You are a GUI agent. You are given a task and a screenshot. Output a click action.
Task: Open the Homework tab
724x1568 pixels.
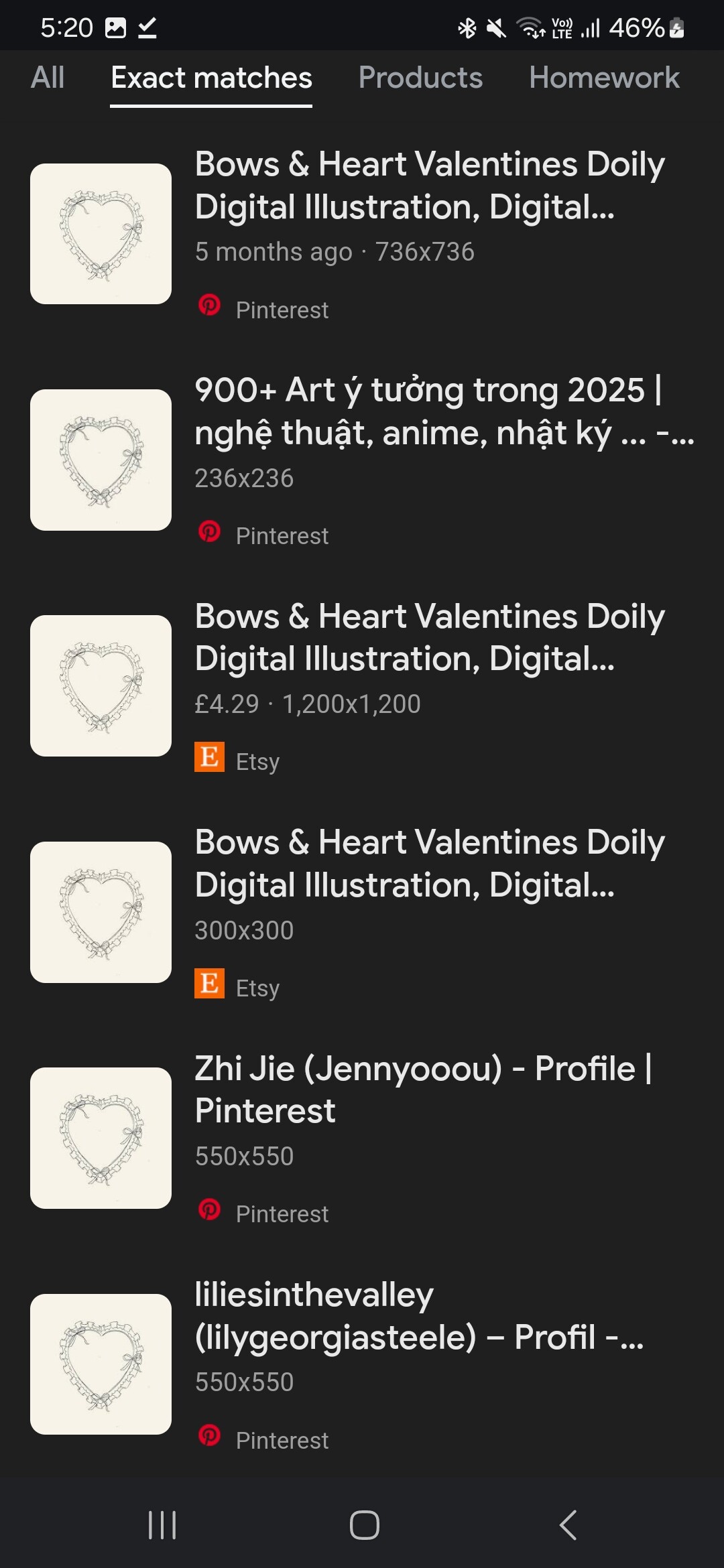tap(604, 78)
